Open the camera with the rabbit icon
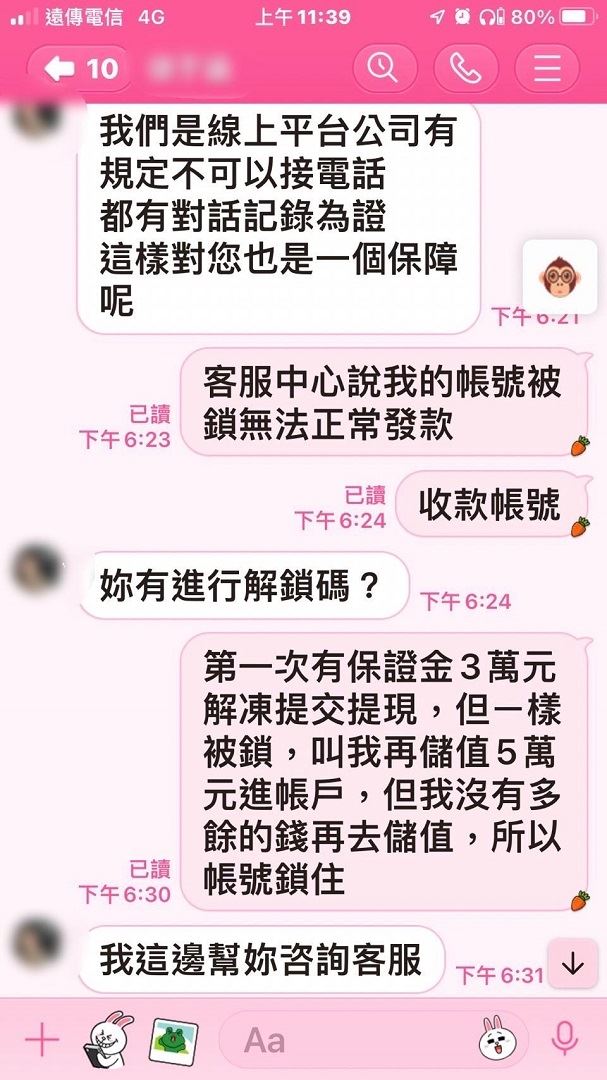607x1080 pixels. tap(108, 1040)
